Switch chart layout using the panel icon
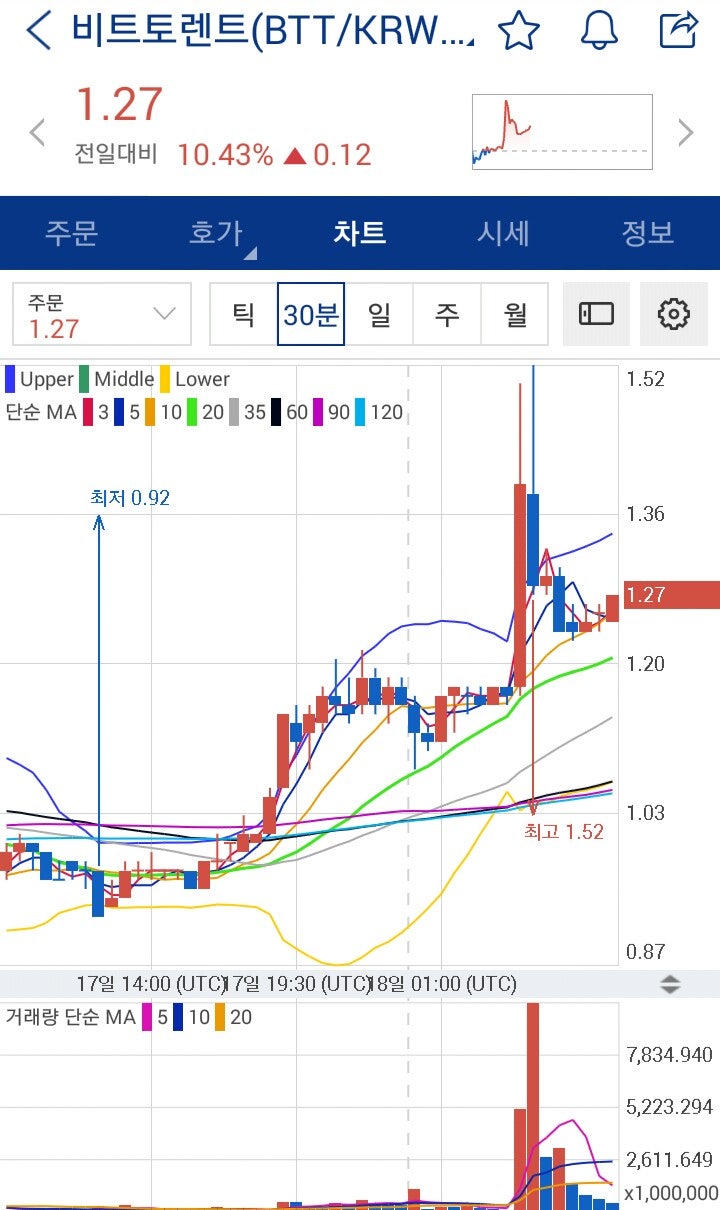This screenshot has width=720, height=1210. [x=596, y=313]
